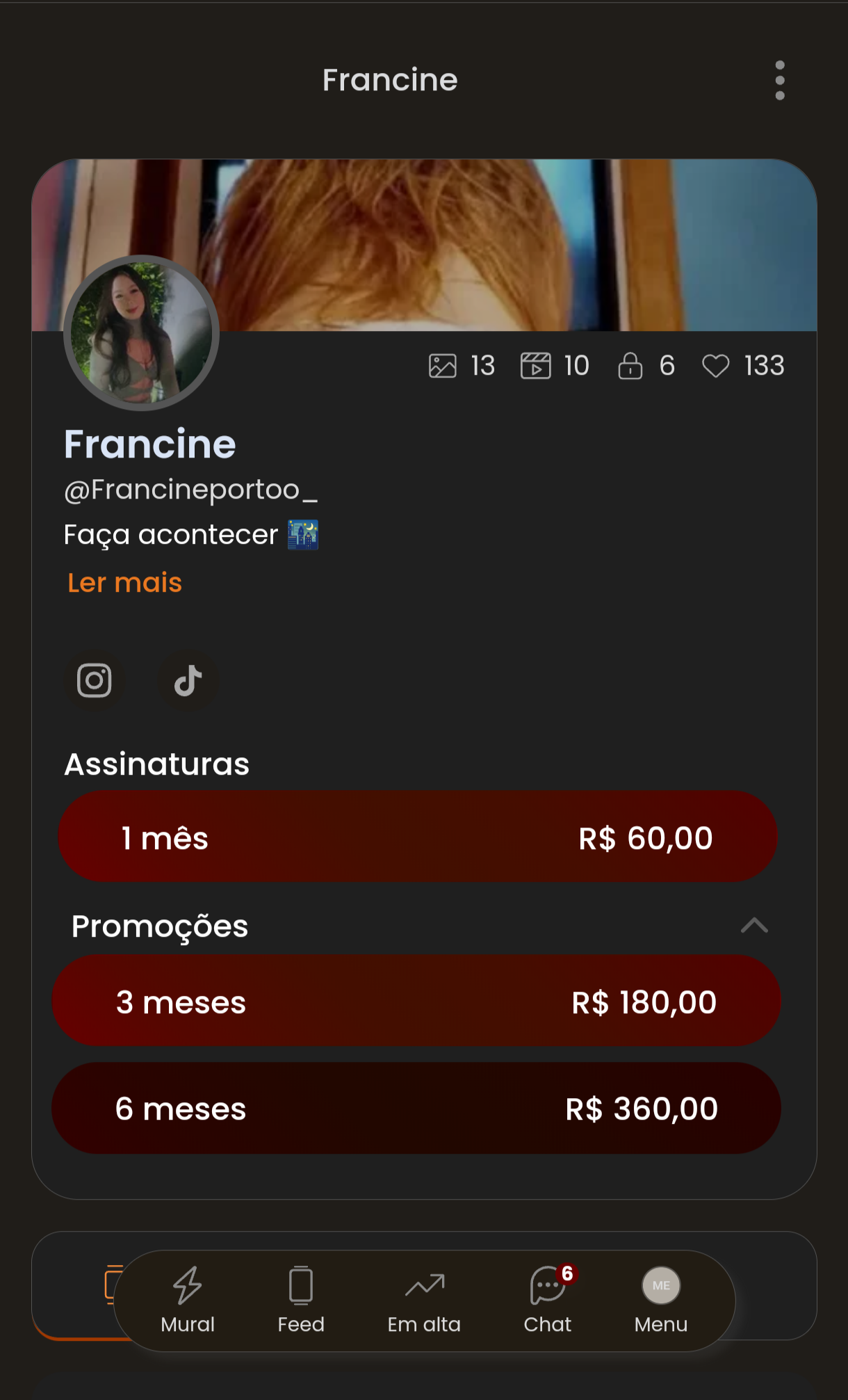
Task: Go to the Mural tab
Action: point(188,1299)
